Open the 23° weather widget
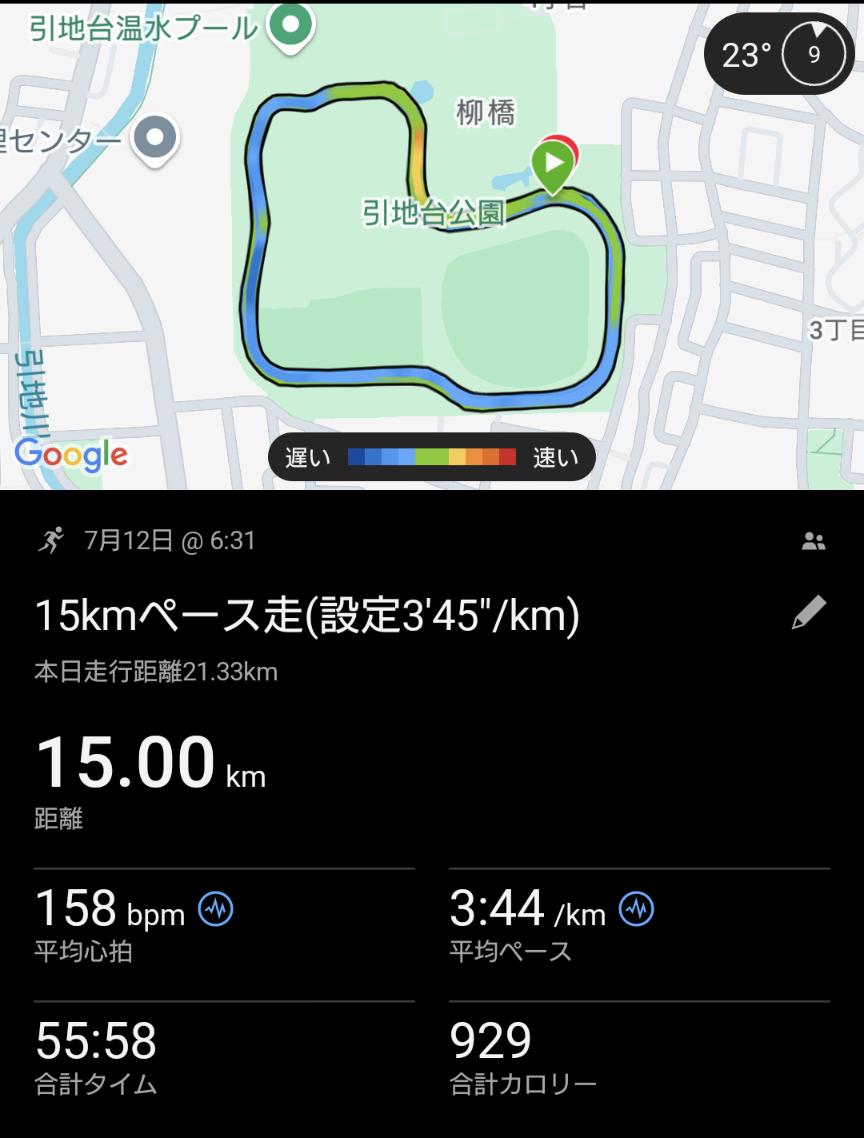The height and width of the screenshot is (1138, 864). coord(778,54)
